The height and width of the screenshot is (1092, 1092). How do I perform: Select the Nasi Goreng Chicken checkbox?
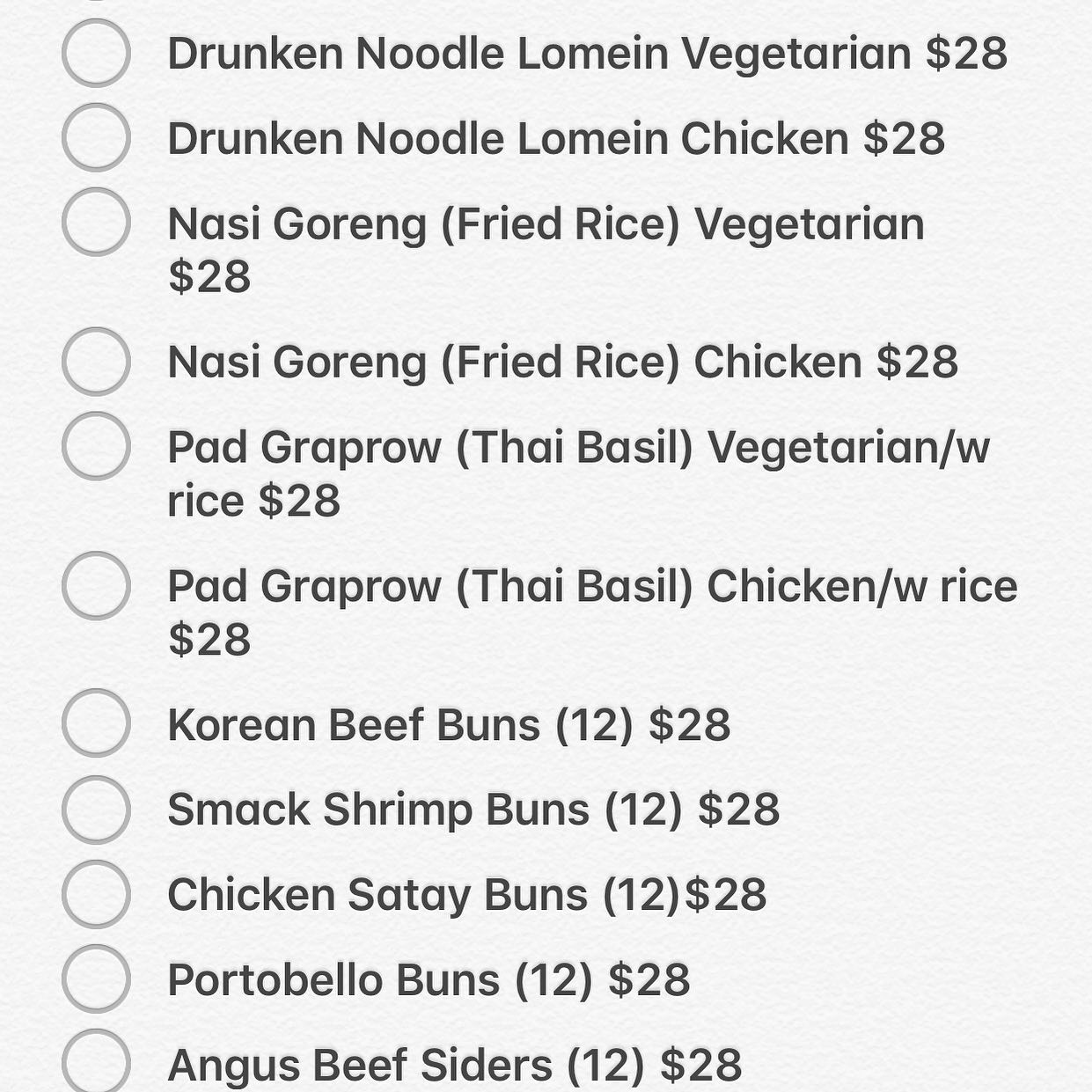96,361
